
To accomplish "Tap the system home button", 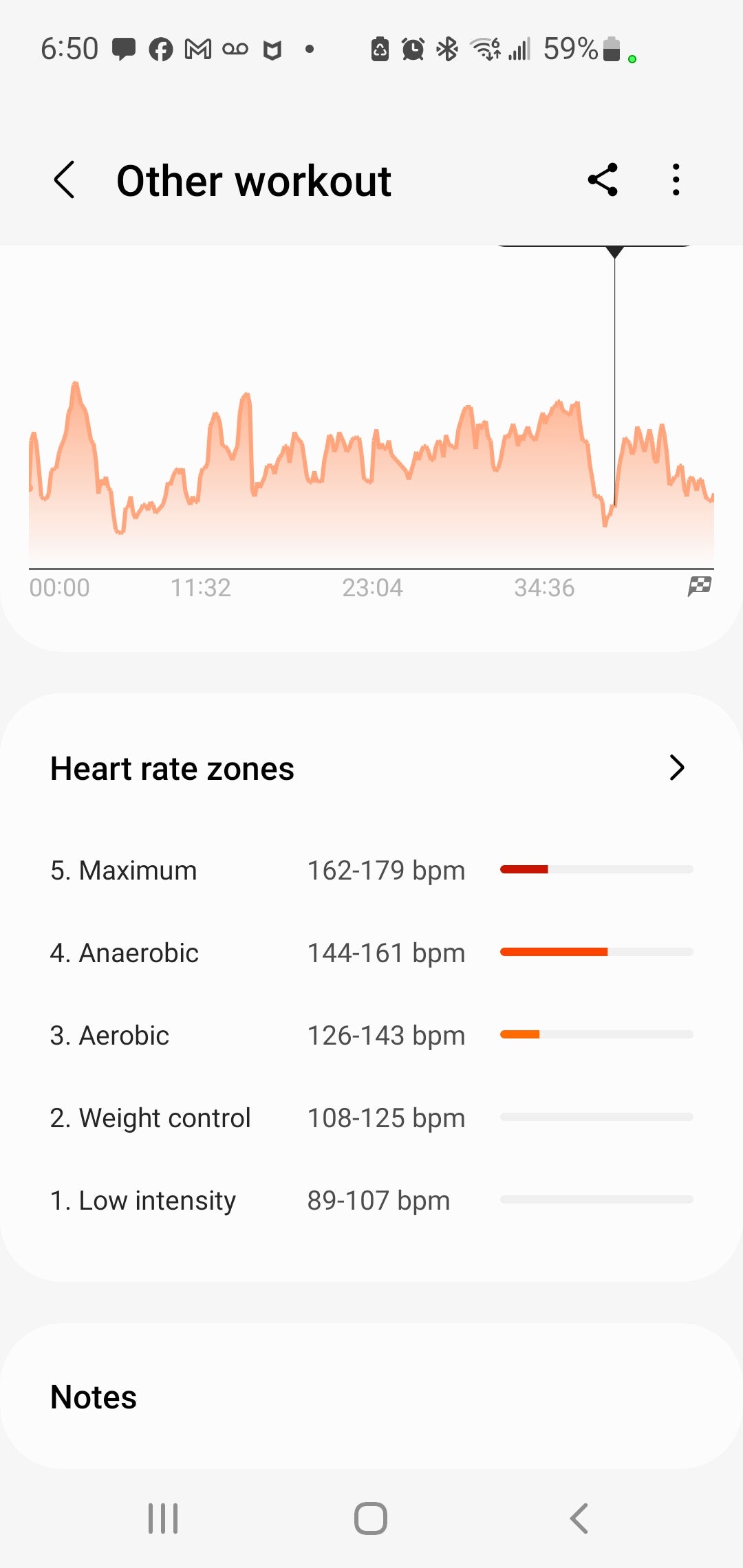I will pyautogui.click(x=371, y=1518).
